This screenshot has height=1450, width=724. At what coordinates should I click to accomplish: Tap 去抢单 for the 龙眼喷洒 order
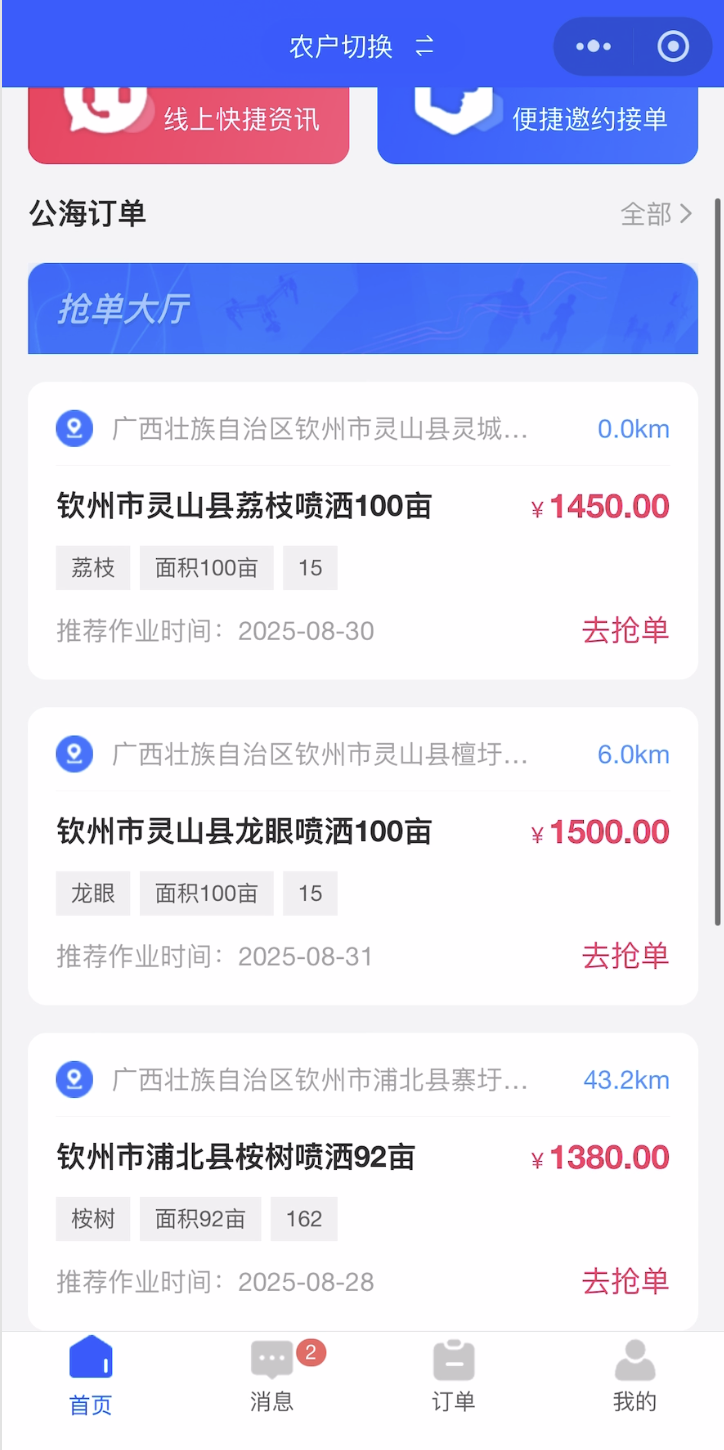point(625,956)
